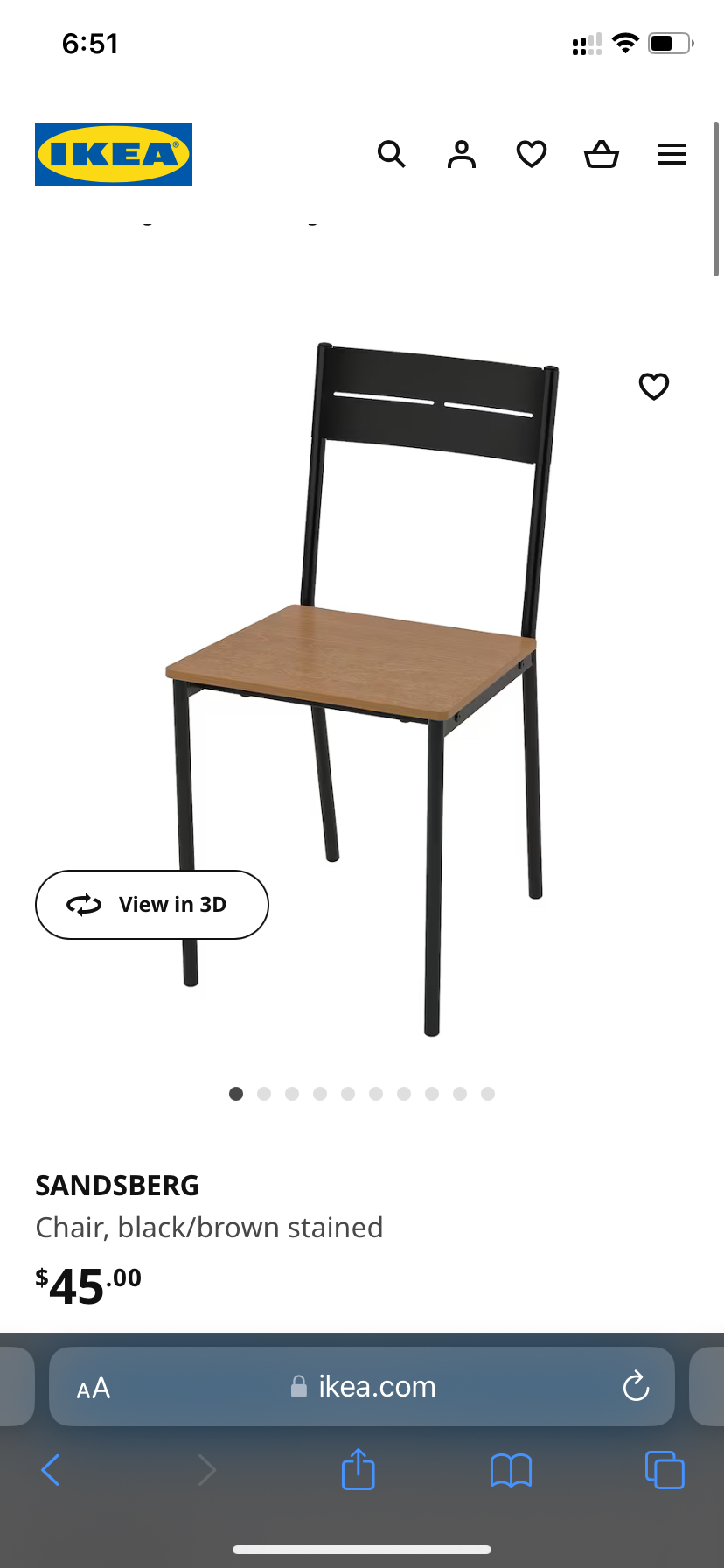Open Safari bookmarks
724x1568 pixels.
(x=511, y=1470)
